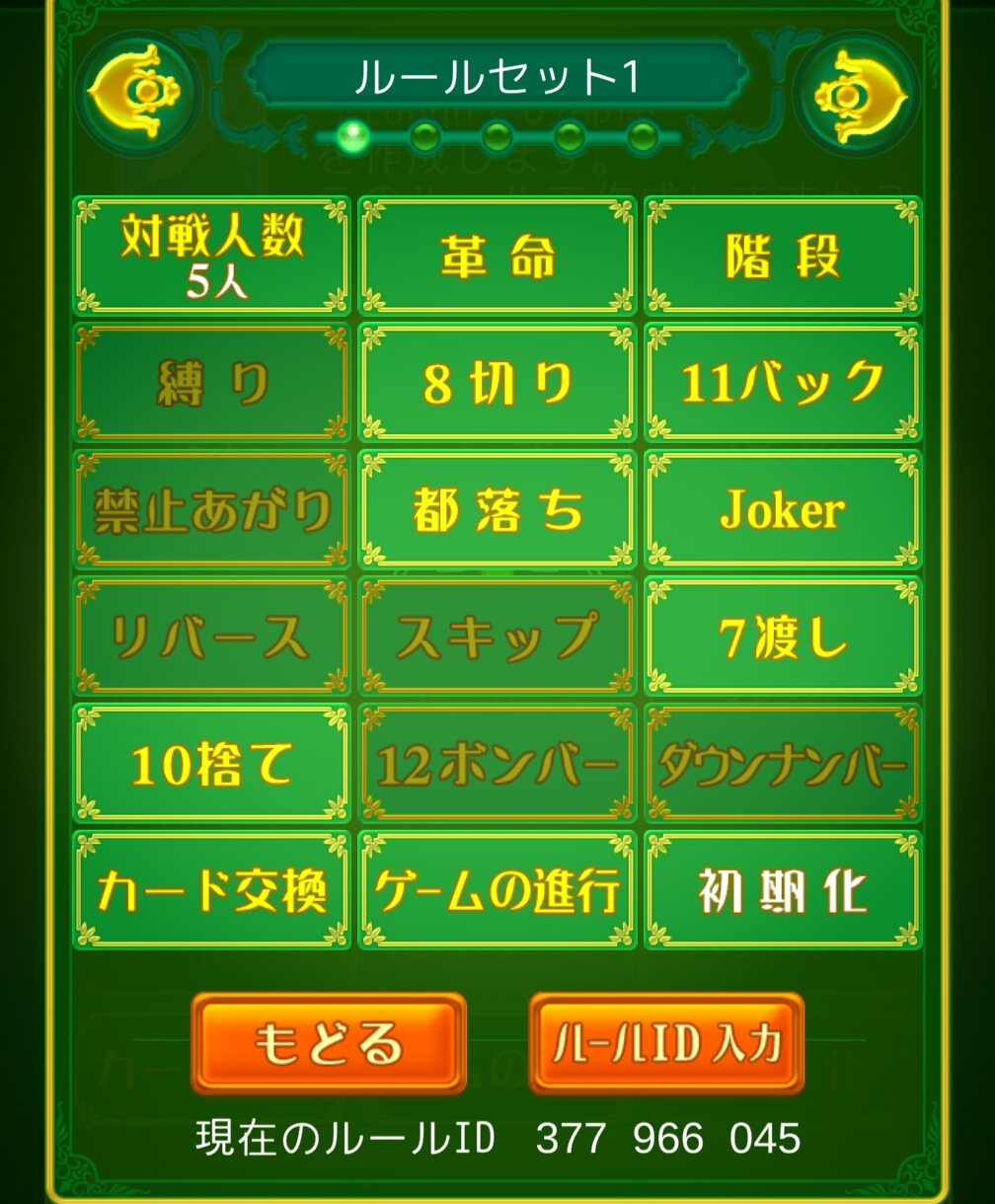The height and width of the screenshot is (1204, 995).
Task: Enable the リバース rule
Action: 211,637
